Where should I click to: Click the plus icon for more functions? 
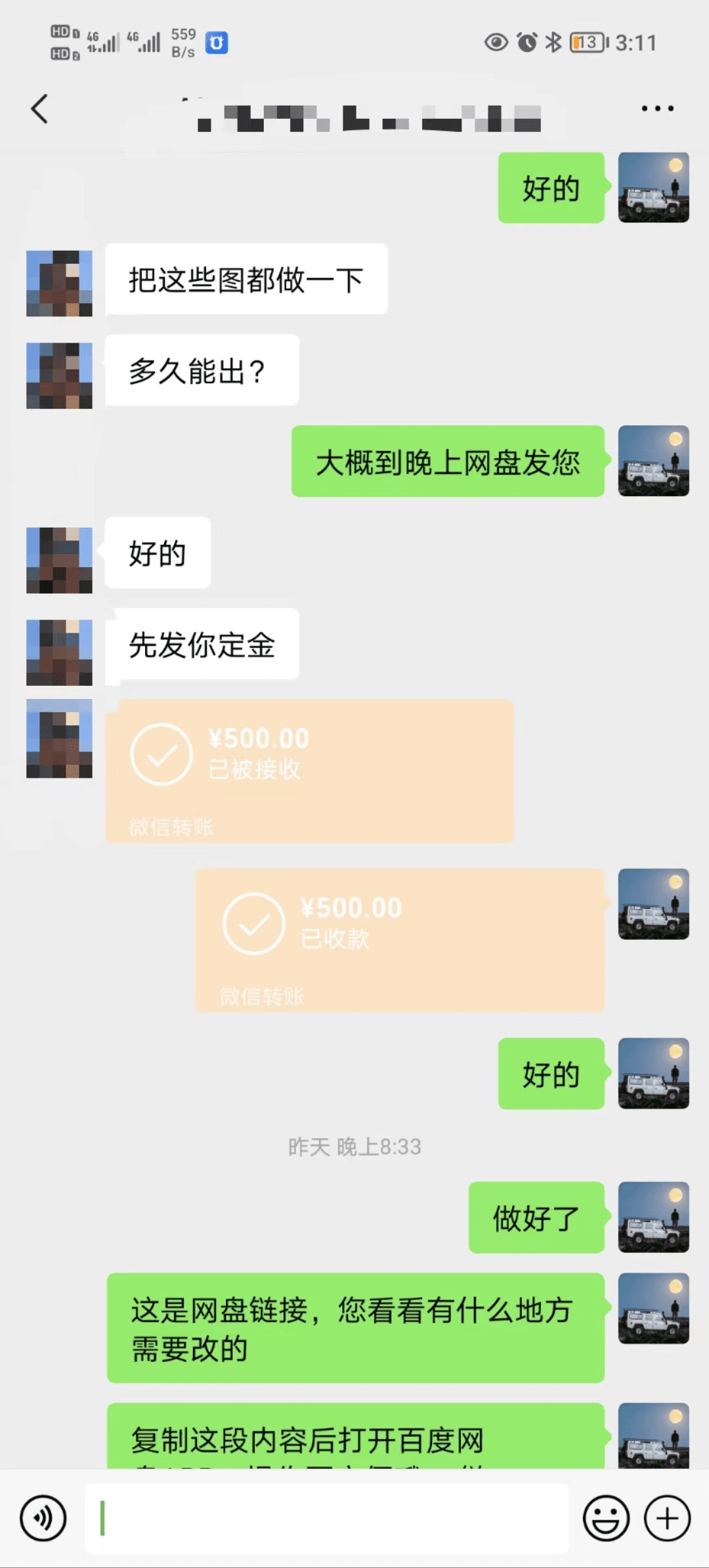(x=666, y=1519)
